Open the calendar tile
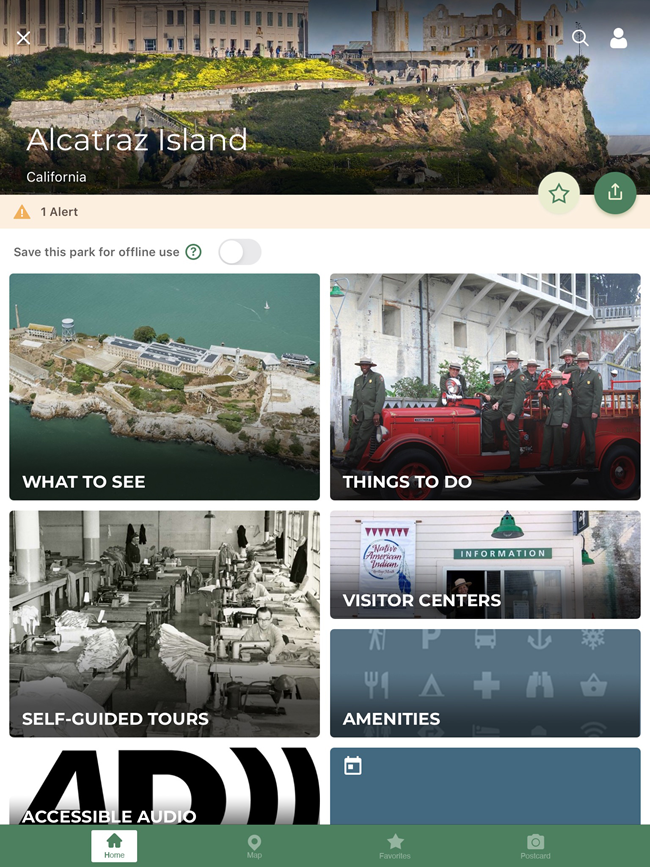Screen dimensions: 650x867 pos(485,786)
